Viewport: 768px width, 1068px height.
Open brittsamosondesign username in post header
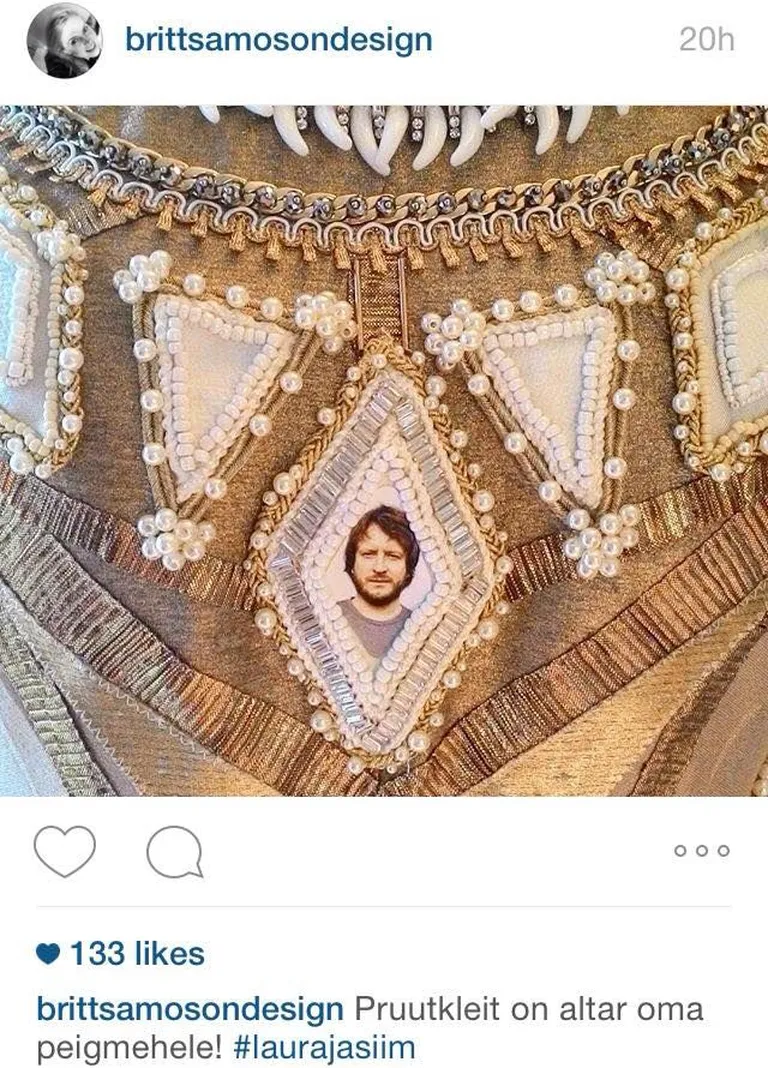pos(278,40)
